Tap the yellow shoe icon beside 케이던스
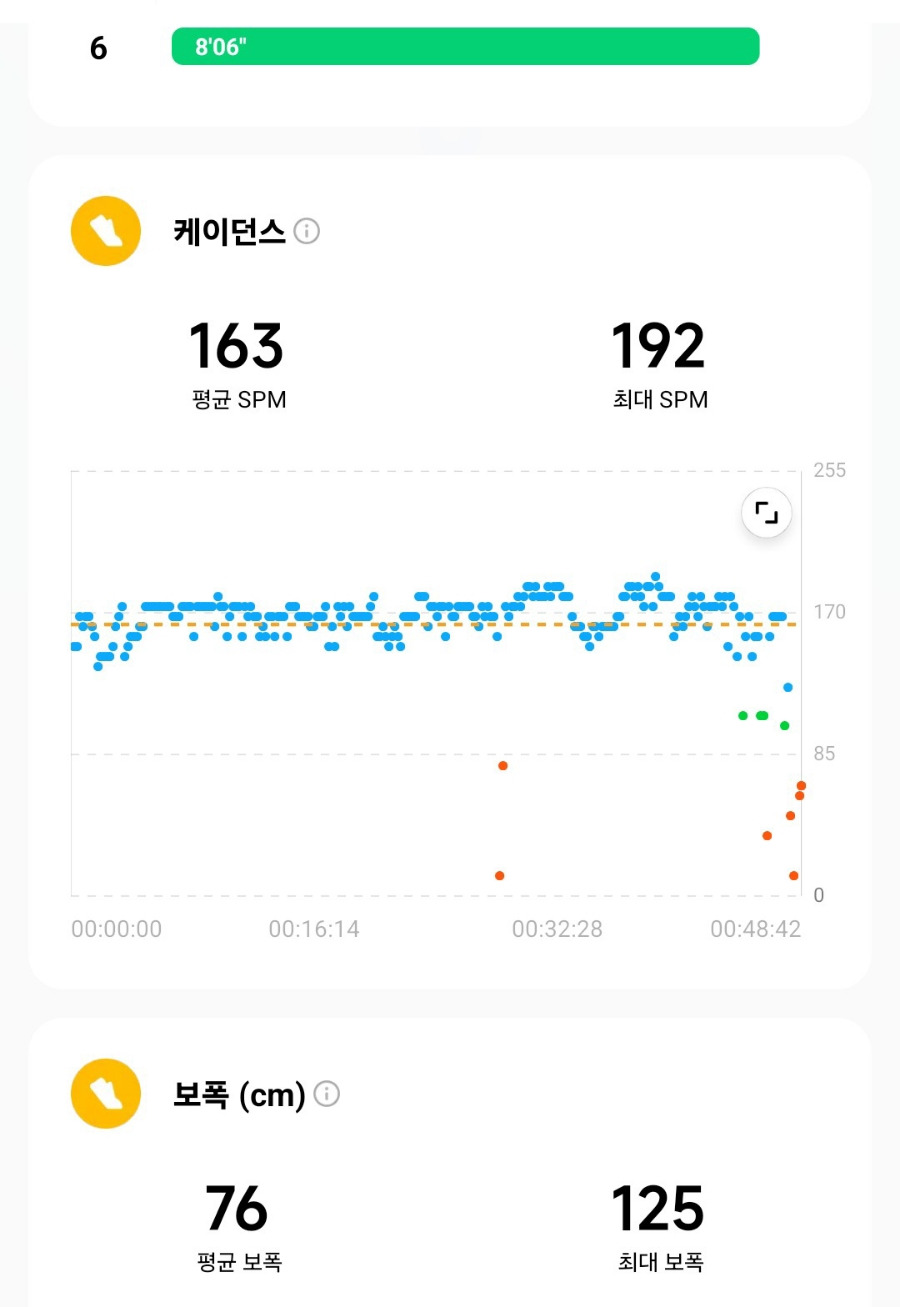Viewport: 900px width, 1307px height. (105, 231)
